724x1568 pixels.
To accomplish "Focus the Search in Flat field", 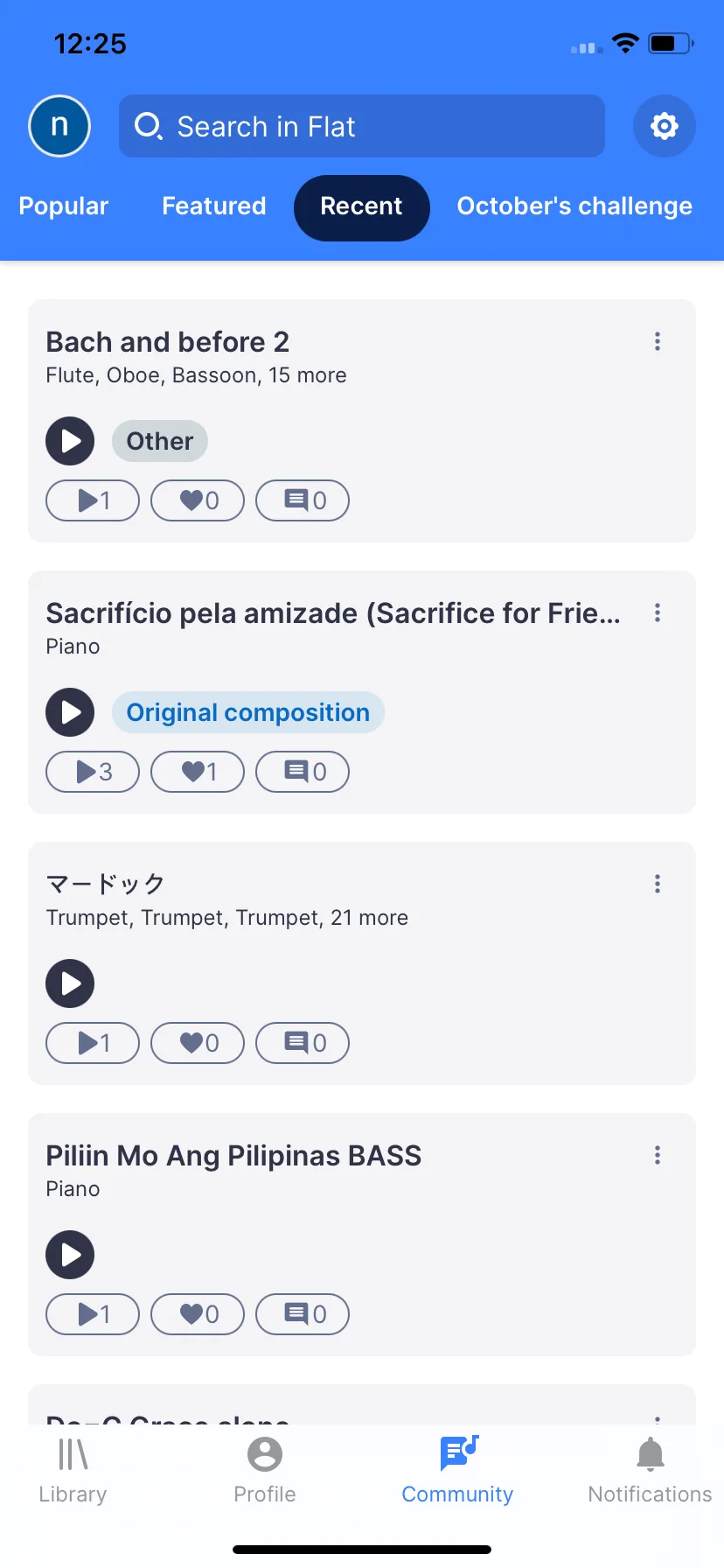I will pos(362,126).
